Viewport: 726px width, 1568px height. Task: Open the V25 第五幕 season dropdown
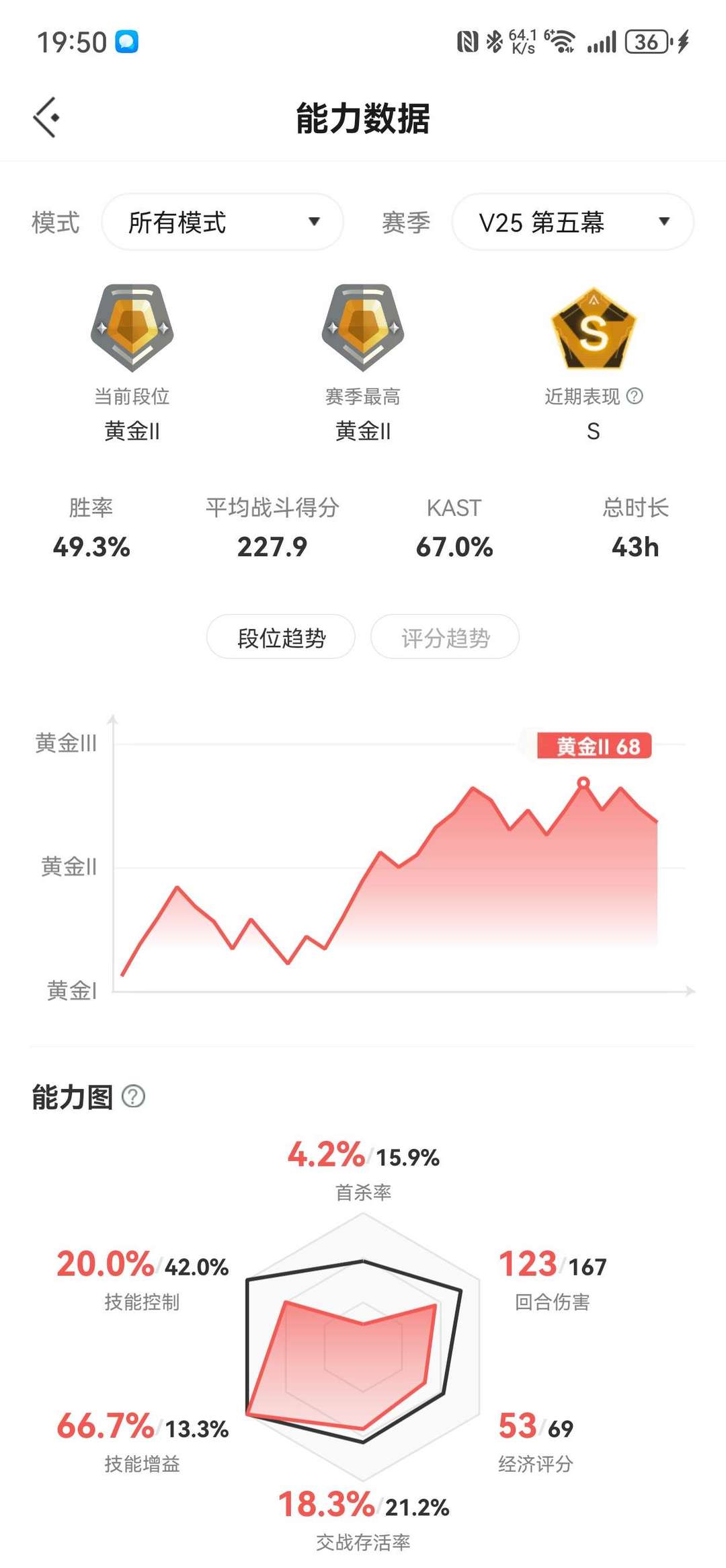click(x=572, y=222)
